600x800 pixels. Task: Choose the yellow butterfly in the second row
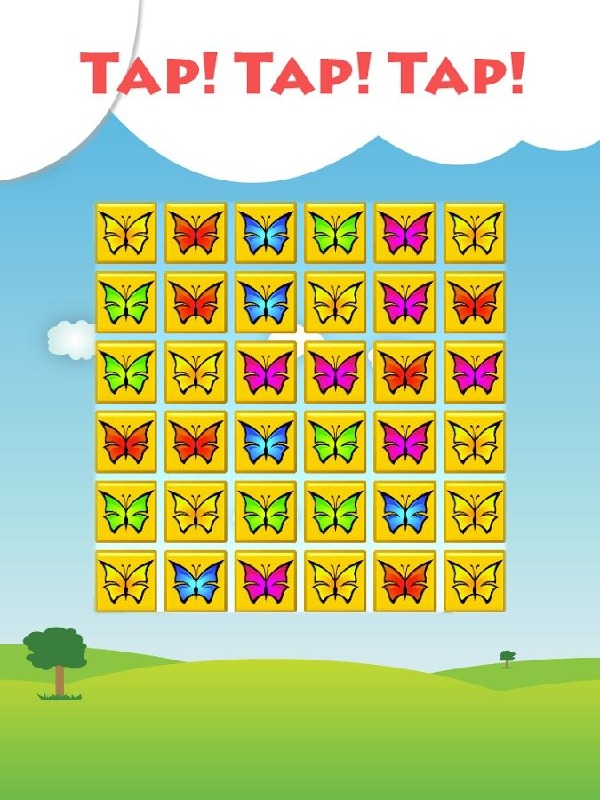[335, 302]
